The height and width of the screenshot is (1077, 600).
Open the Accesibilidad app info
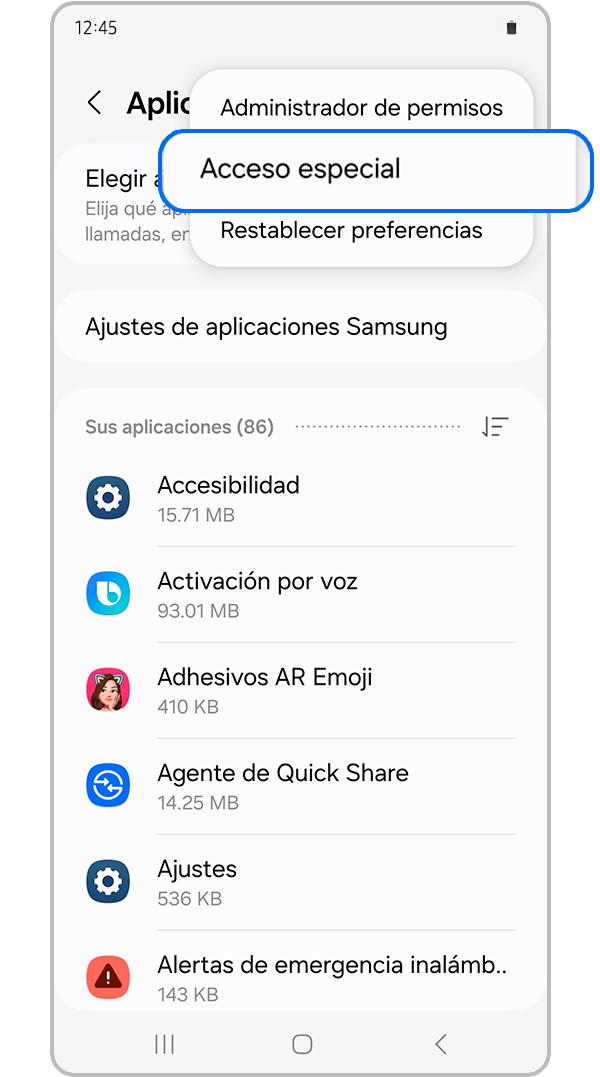[300, 498]
